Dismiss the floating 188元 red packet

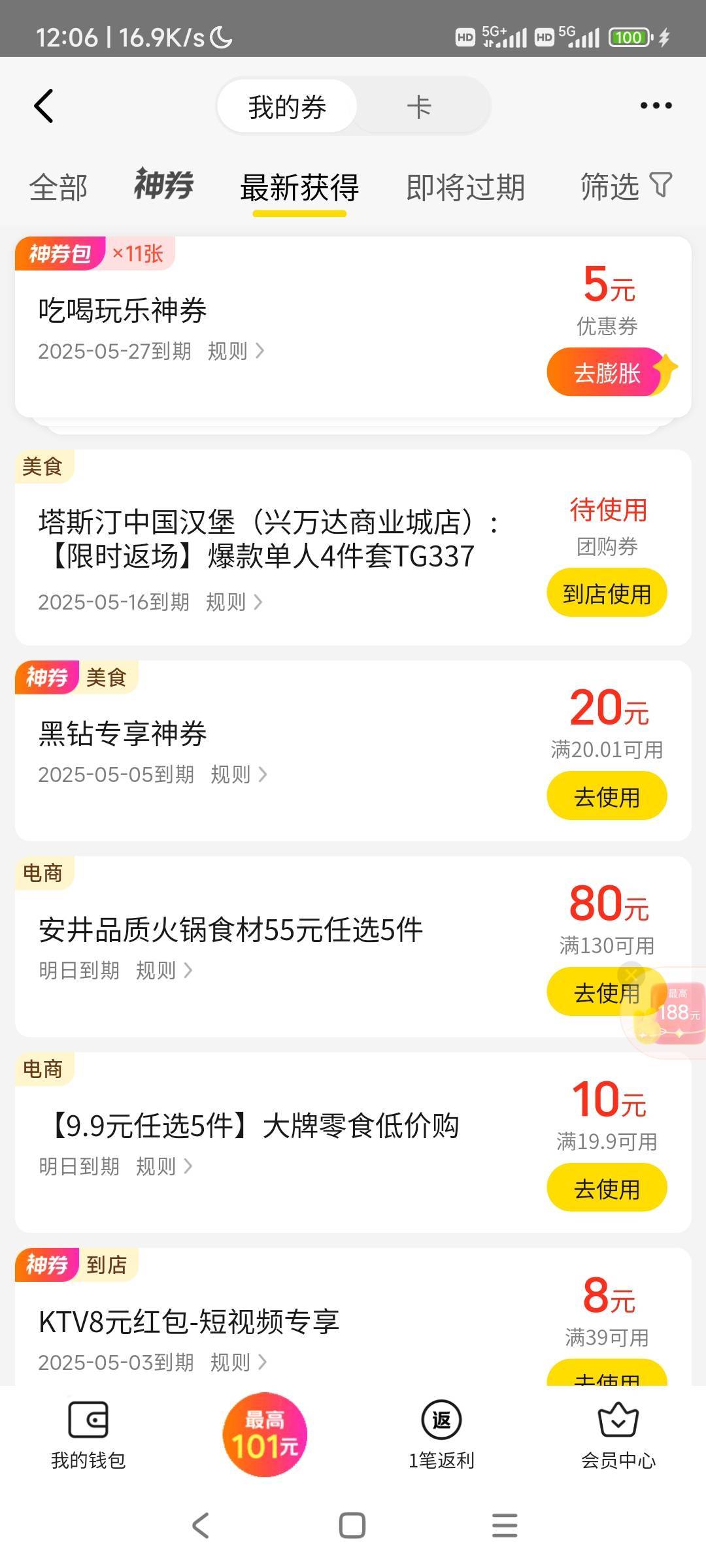[x=631, y=975]
